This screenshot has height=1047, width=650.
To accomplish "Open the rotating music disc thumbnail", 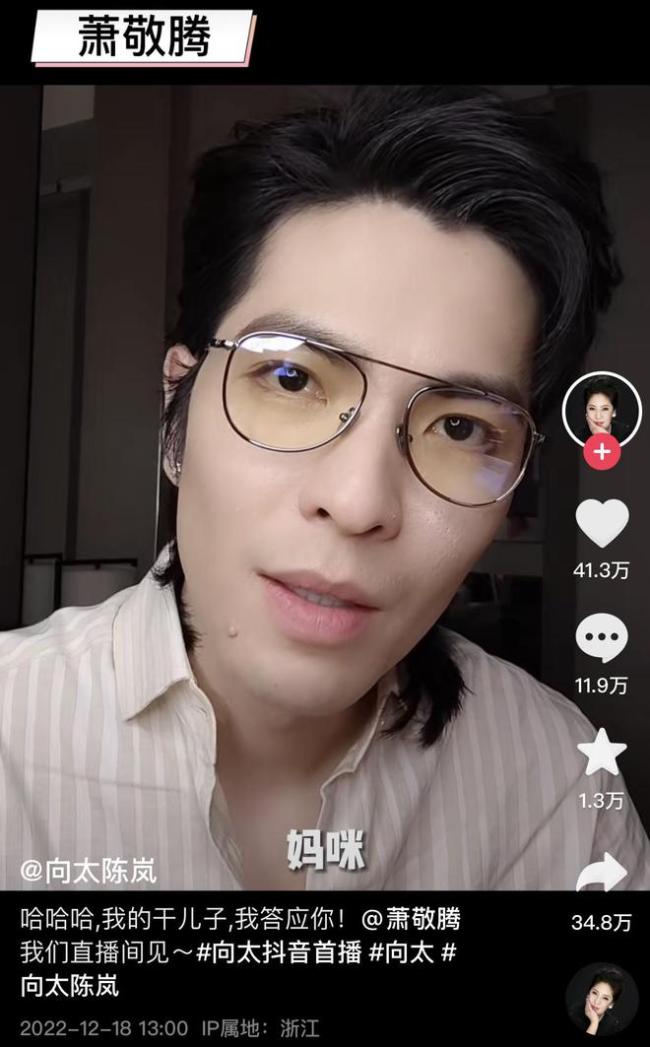I will [x=602, y=999].
